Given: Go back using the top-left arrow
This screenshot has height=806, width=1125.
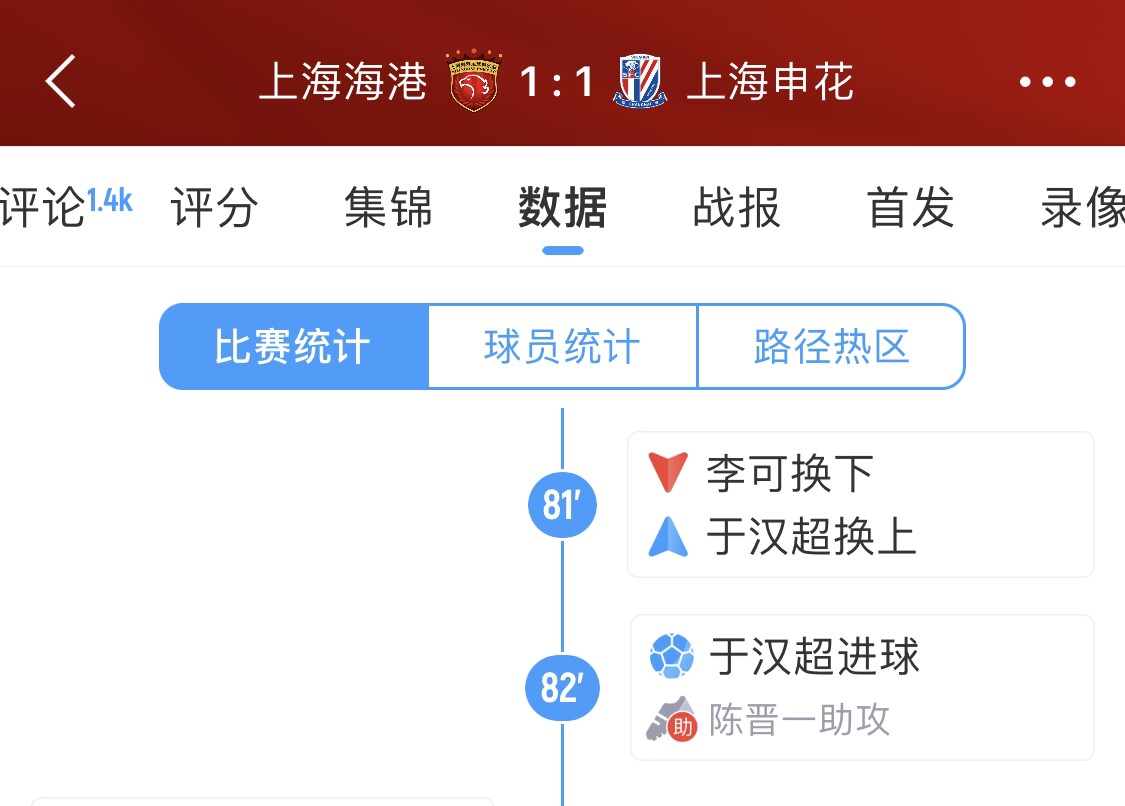Looking at the screenshot, I should (x=61, y=82).
